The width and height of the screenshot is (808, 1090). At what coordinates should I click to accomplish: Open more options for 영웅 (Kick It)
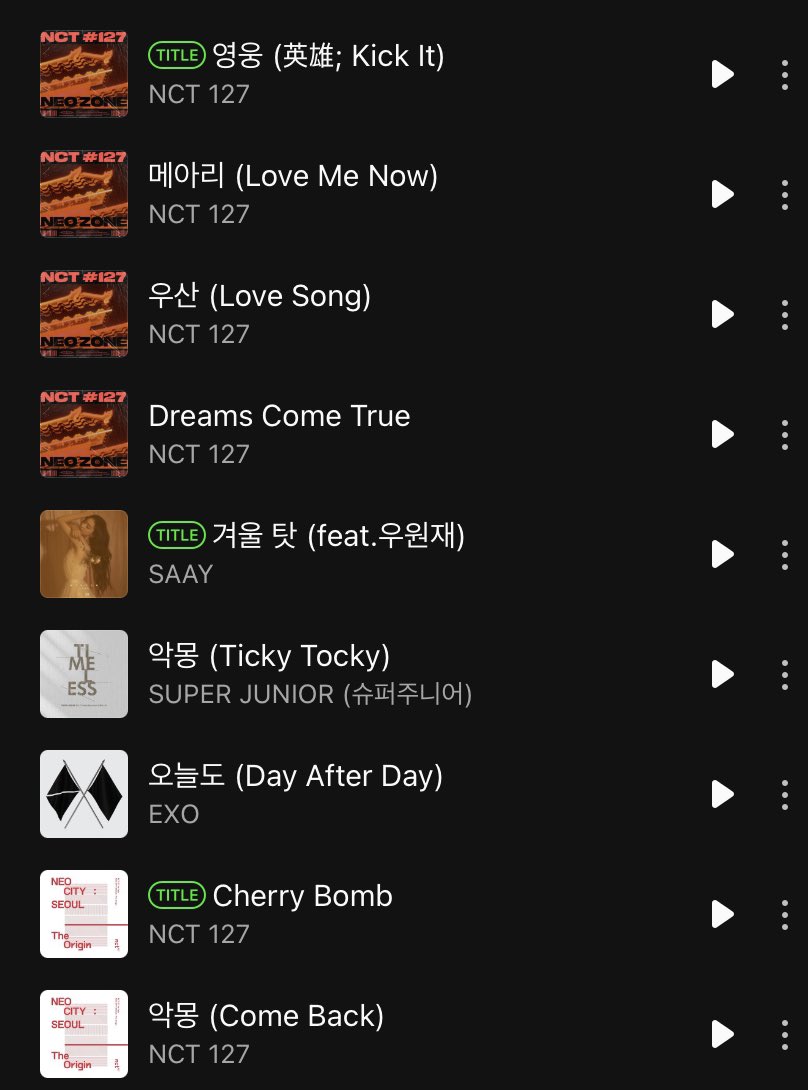[x=785, y=74]
